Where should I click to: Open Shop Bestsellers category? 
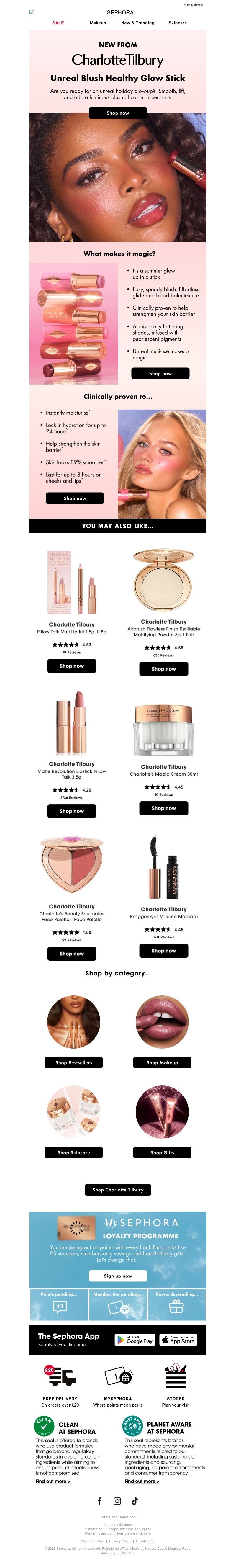pyautogui.click(x=73, y=1063)
